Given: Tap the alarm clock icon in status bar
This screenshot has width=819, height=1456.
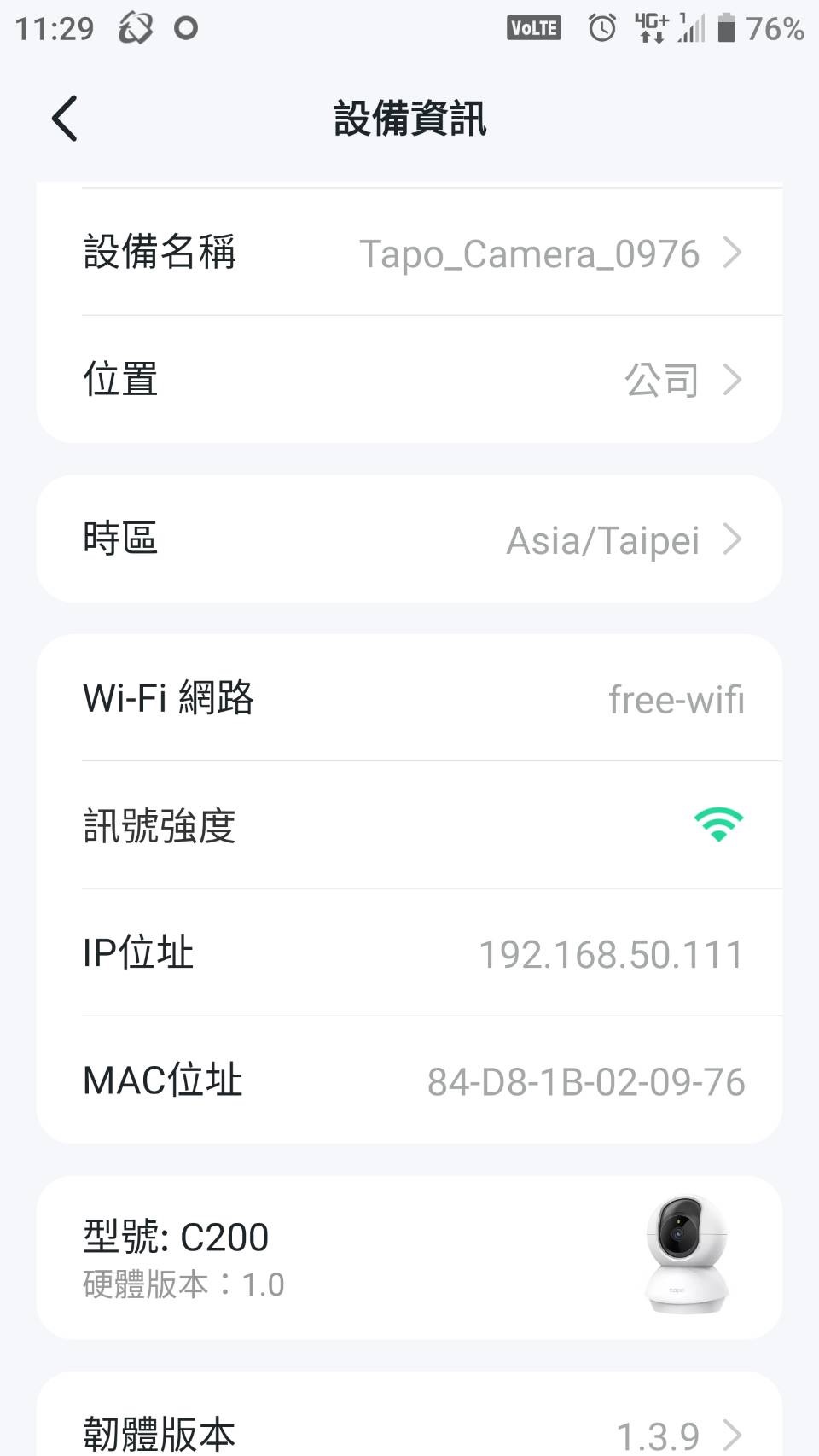Looking at the screenshot, I should (601, 27).
